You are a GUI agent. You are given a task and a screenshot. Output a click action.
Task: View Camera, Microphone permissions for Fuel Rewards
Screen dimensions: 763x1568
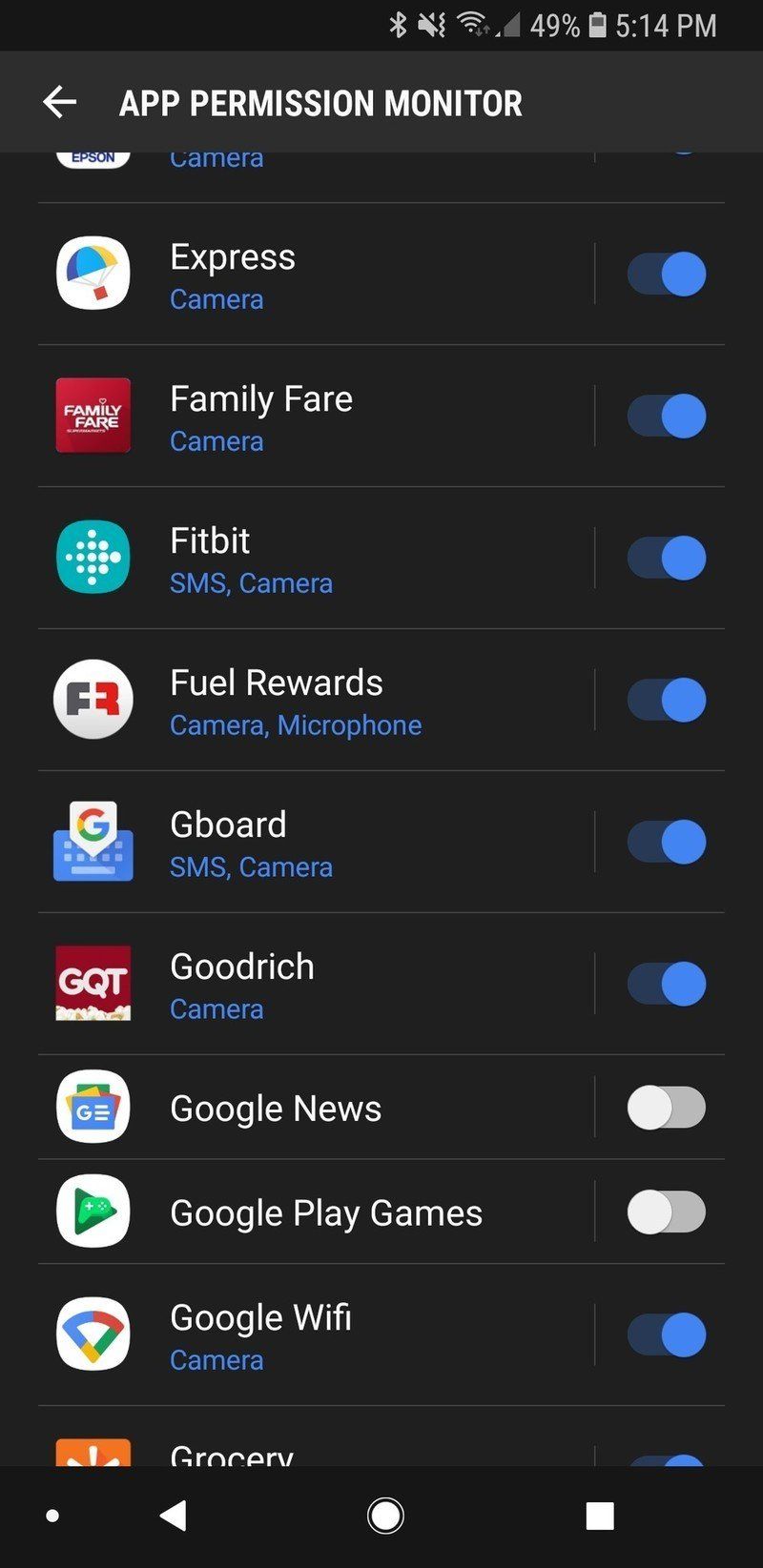tap(296, 724)
